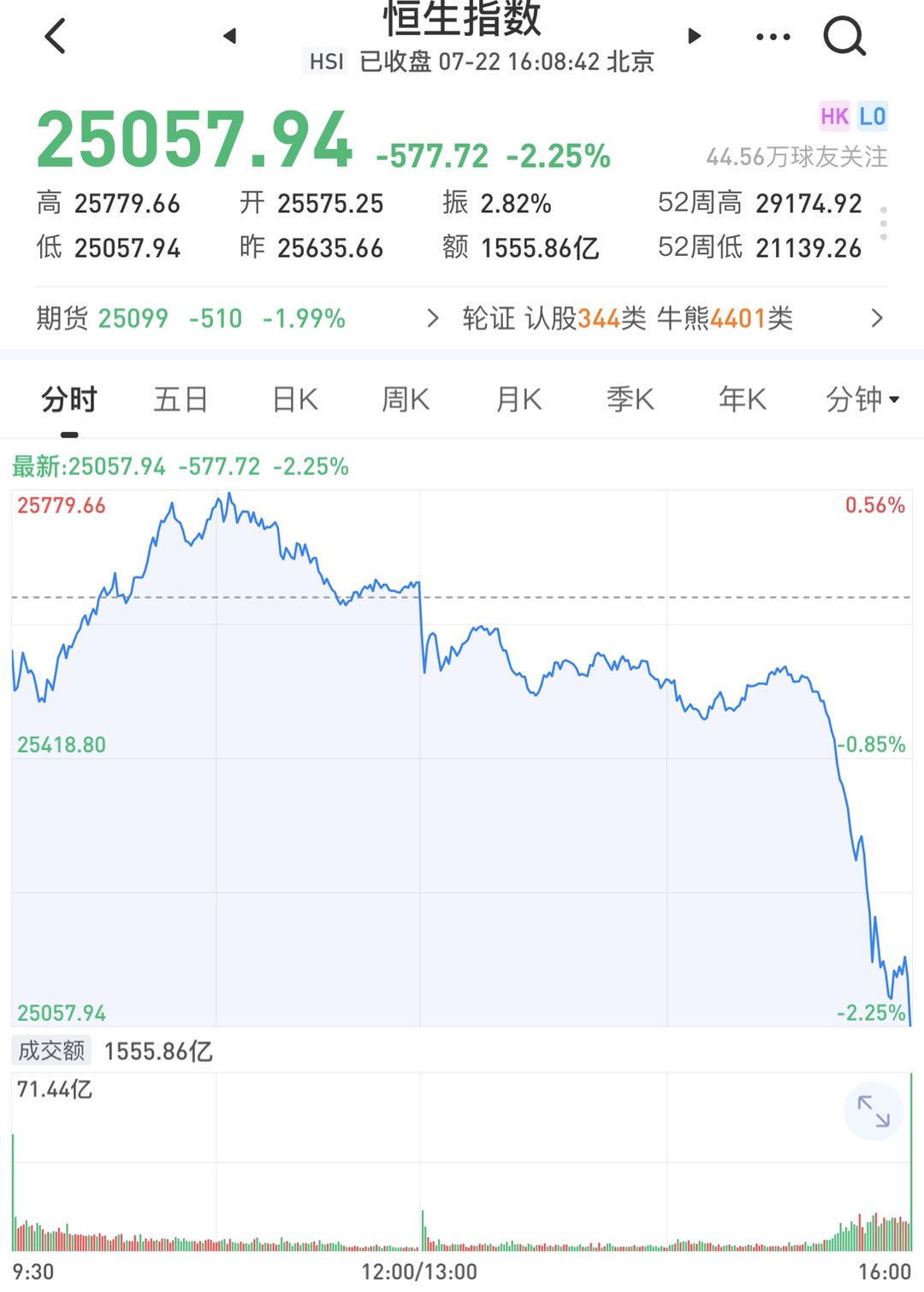Switch to the 五日 chart tab
The image size is (924, 1292).
pyautogui.click(x=181, y=400)
